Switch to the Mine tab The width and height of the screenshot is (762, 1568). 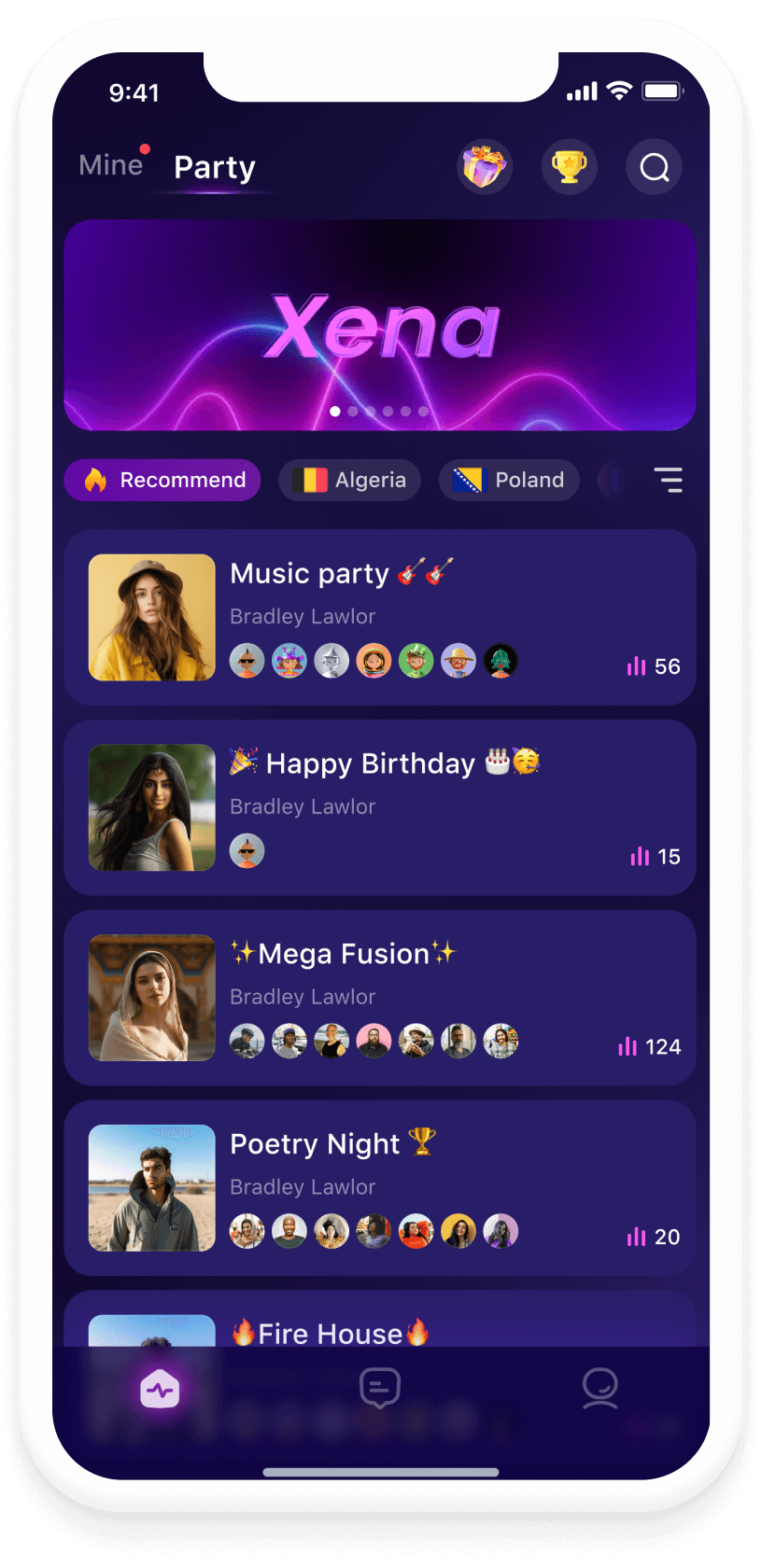click(x=111, y=165)
